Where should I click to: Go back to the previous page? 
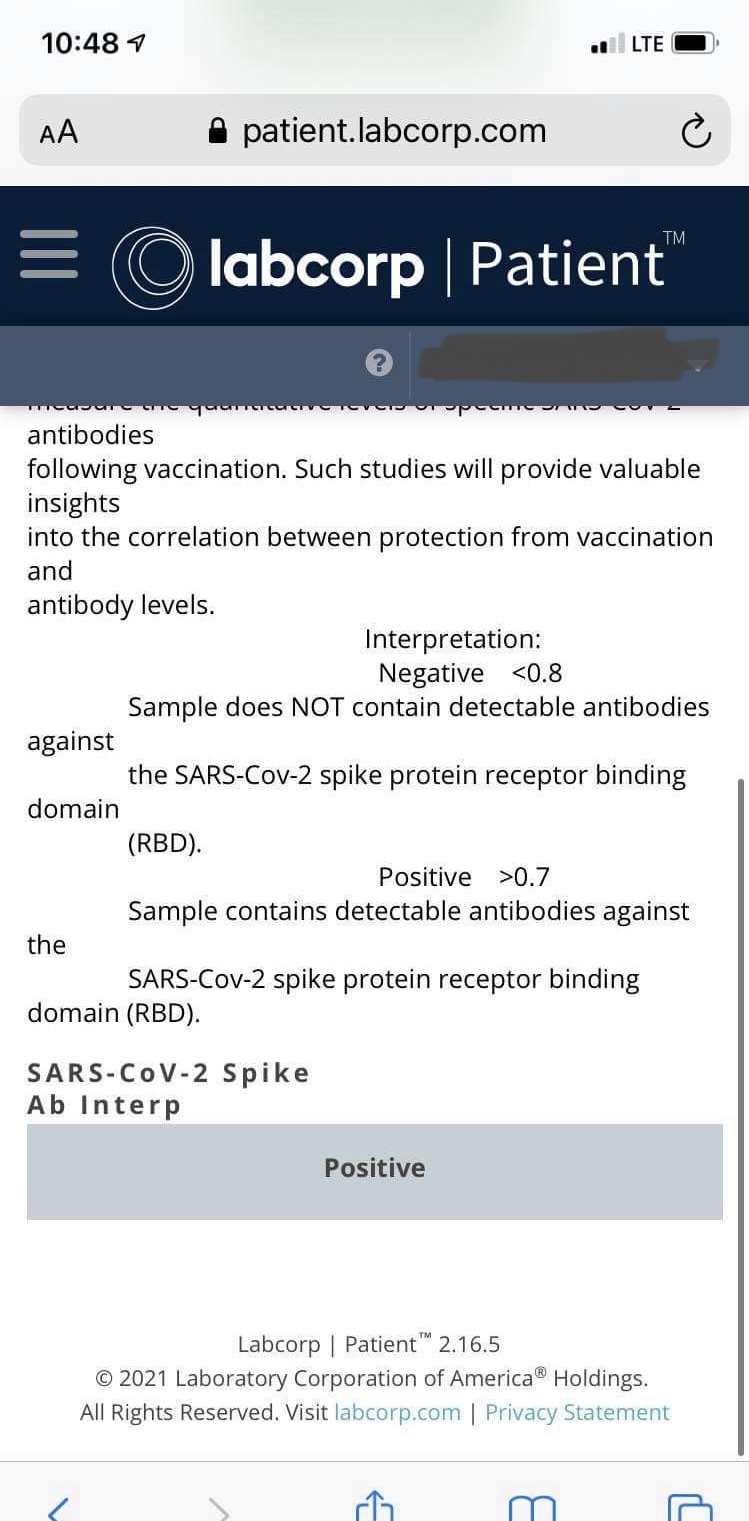tap(58, 1504)
